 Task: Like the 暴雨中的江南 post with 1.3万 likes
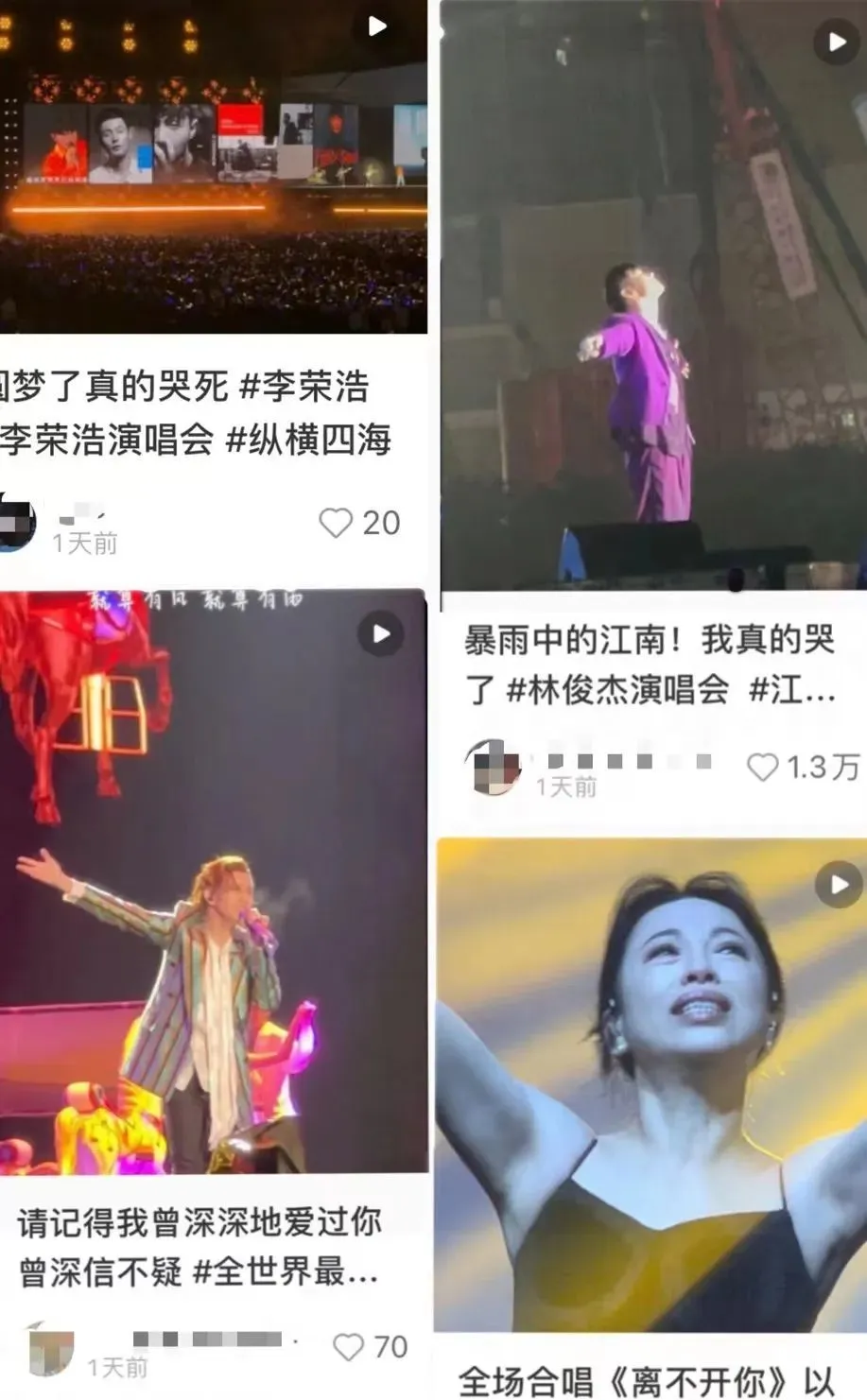762,767
